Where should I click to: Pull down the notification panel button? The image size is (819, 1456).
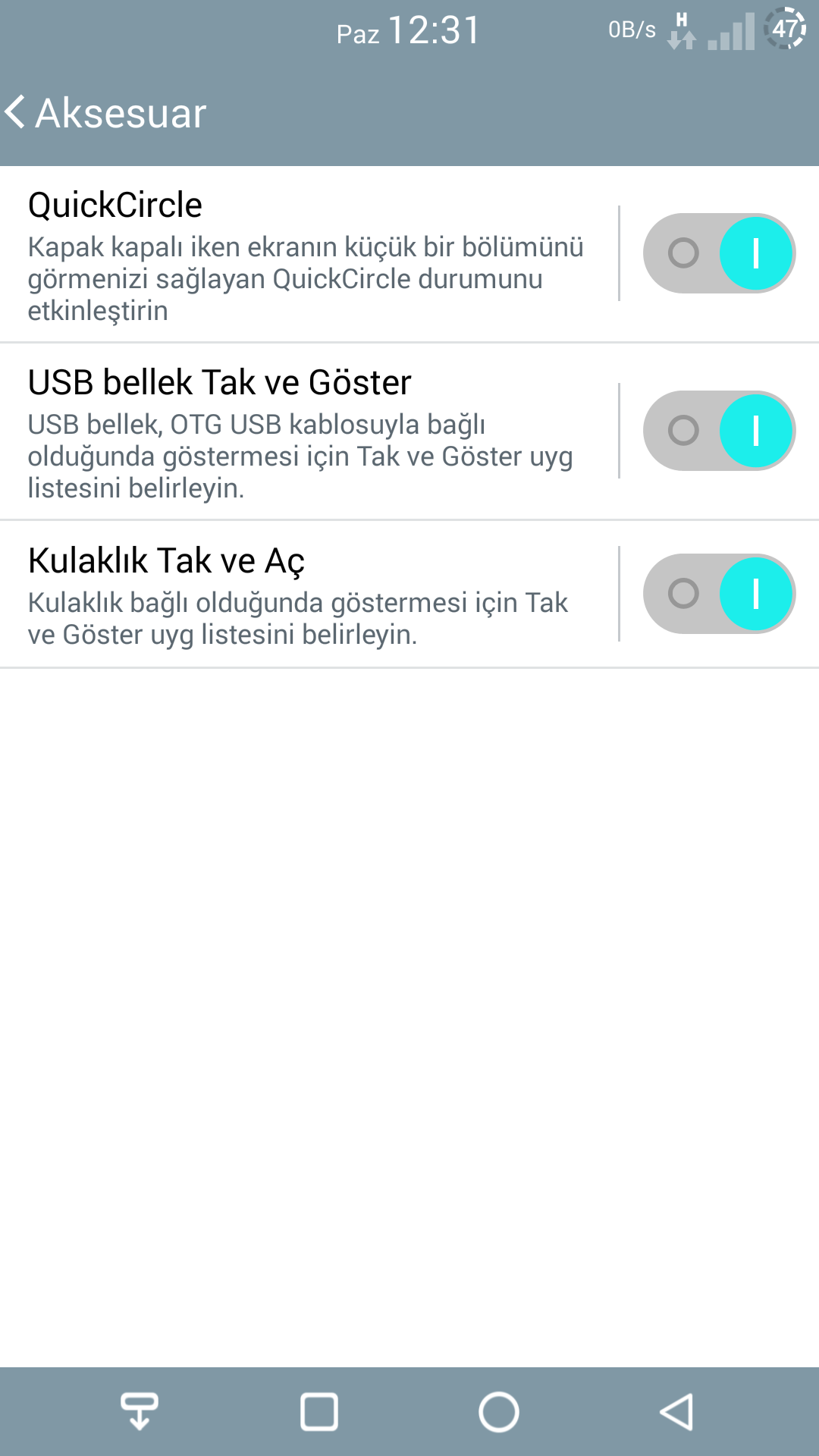tap(140, 1411)
